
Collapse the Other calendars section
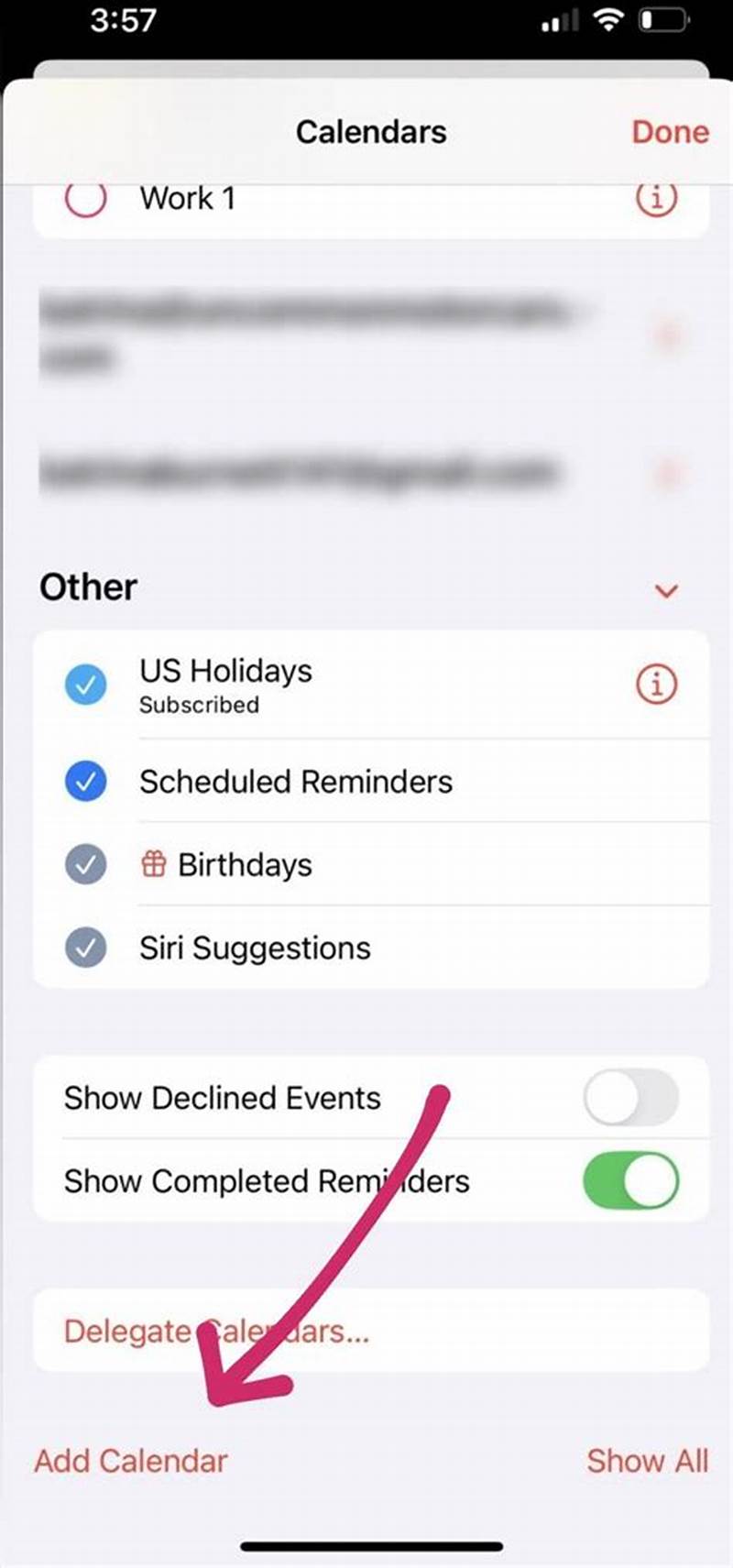[666, 589]
